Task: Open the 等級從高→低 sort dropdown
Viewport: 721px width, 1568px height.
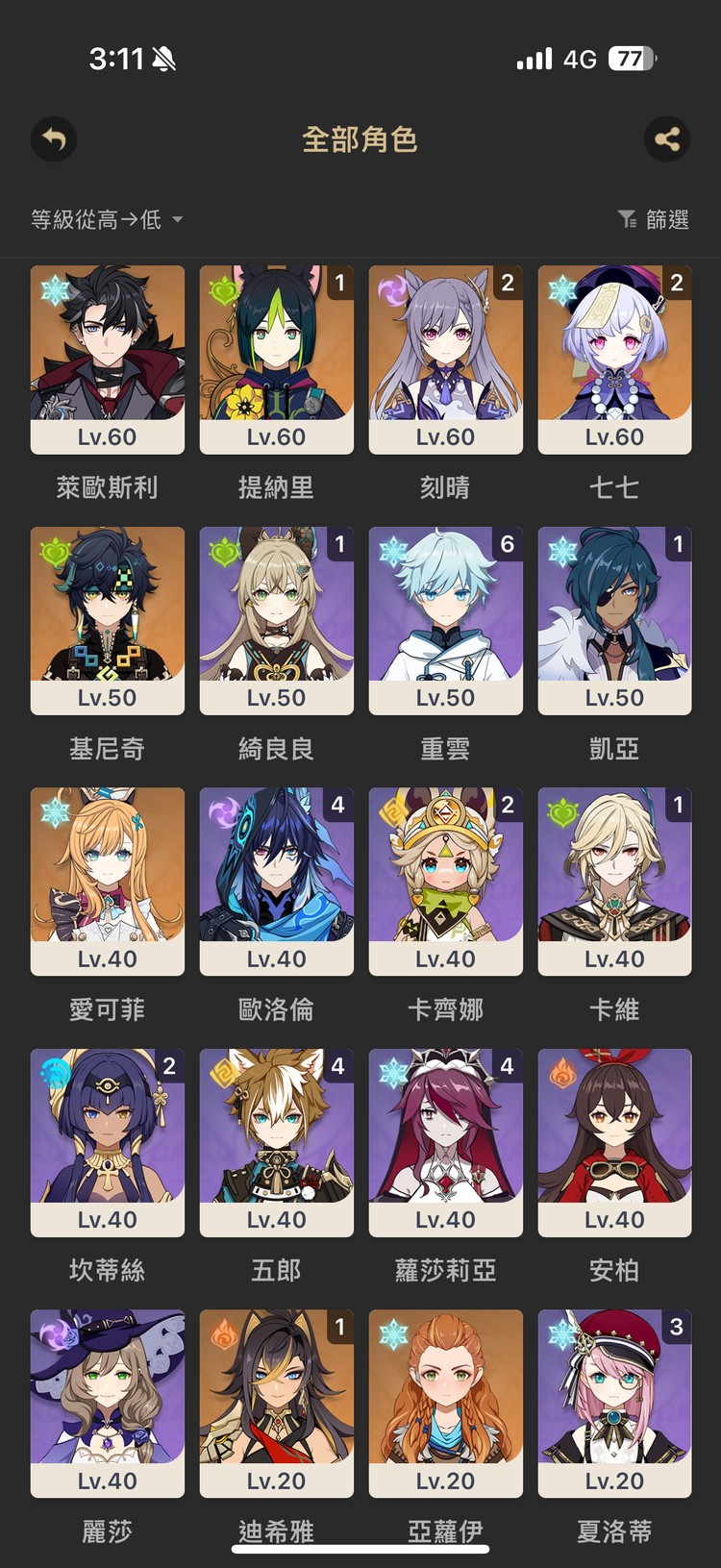Action: (x=106, y=220)
